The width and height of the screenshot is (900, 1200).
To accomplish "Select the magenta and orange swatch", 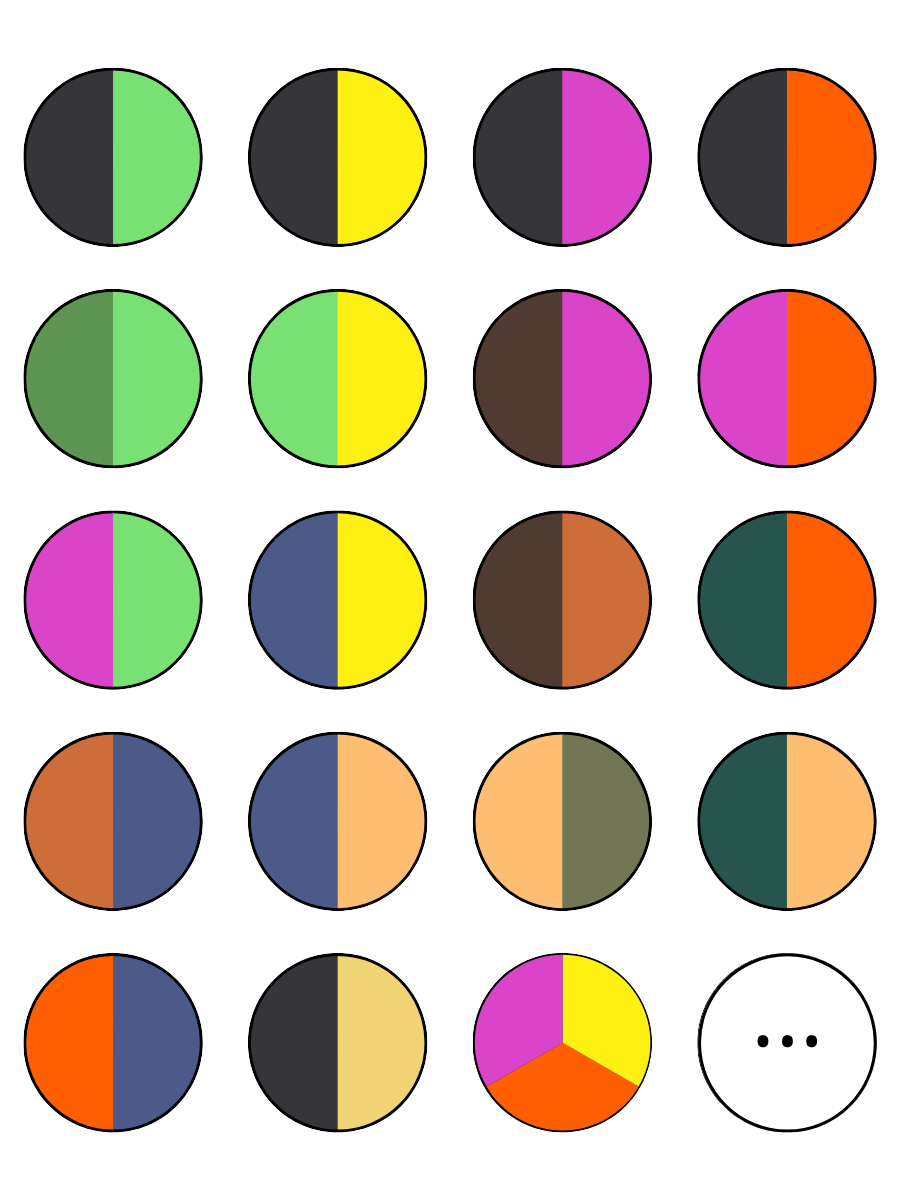I will click(x=787, y=379).
